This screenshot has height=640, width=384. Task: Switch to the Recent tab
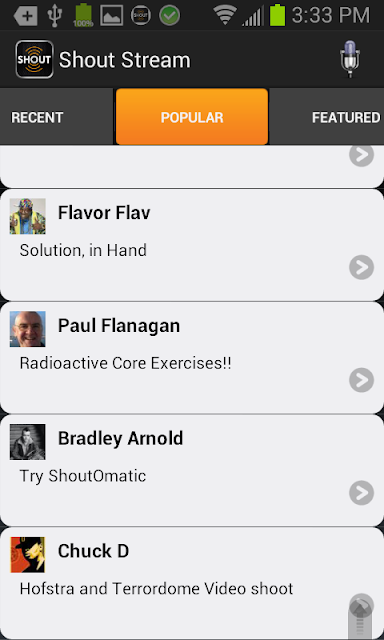(x=56, y=118)
